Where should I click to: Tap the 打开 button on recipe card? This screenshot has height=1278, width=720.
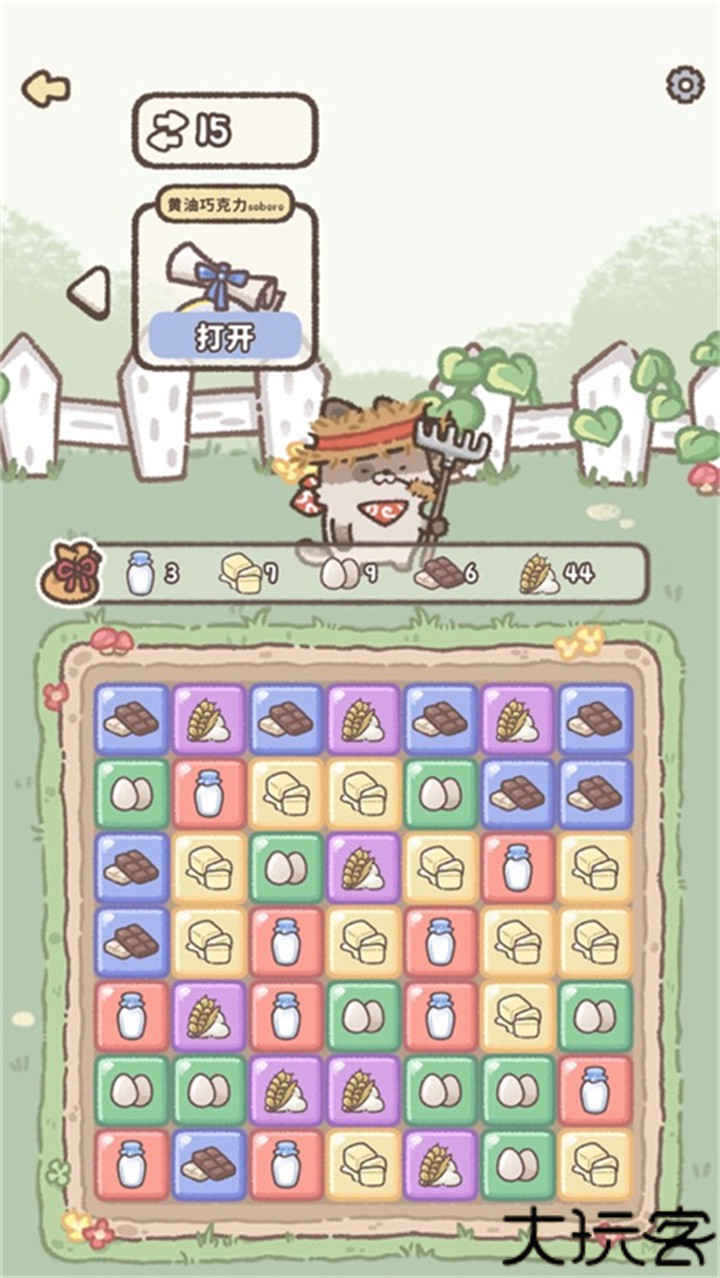pos(225,337)
